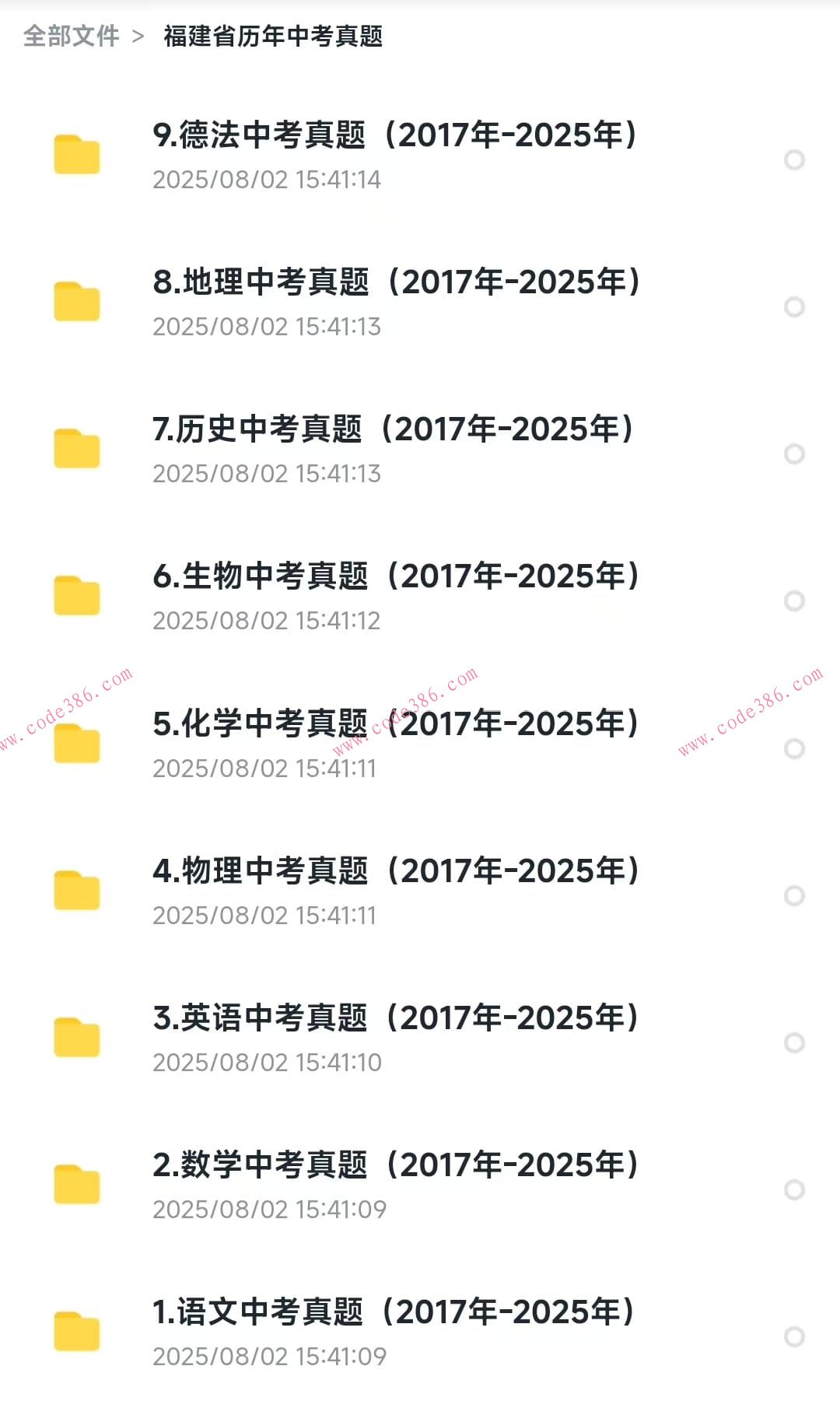Select the checkbox for 1.语文中考真题 folder
The width and height of the screenshot is (840, 1422).
point(795,1336)
